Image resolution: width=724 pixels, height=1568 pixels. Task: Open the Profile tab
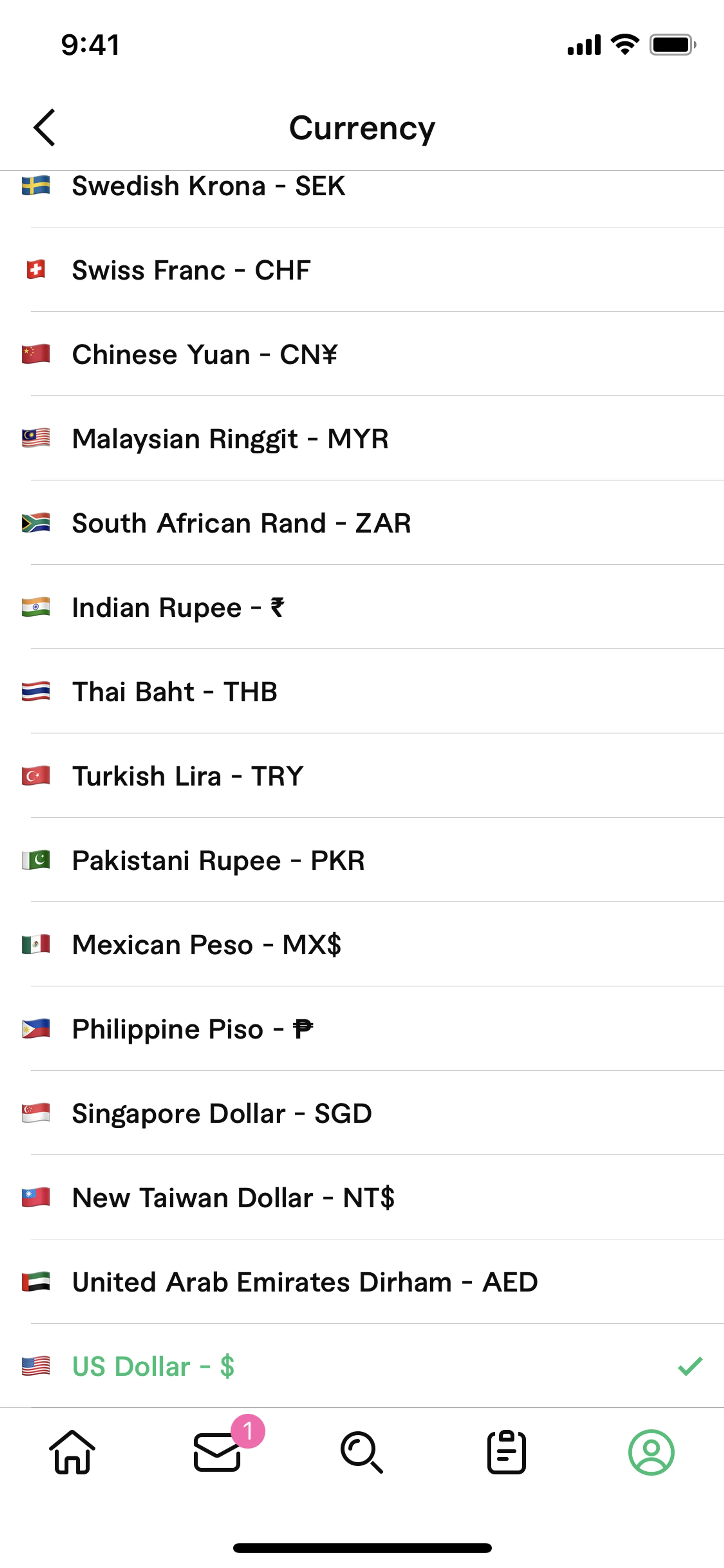pyautogui.click(x=651, y=1452)
